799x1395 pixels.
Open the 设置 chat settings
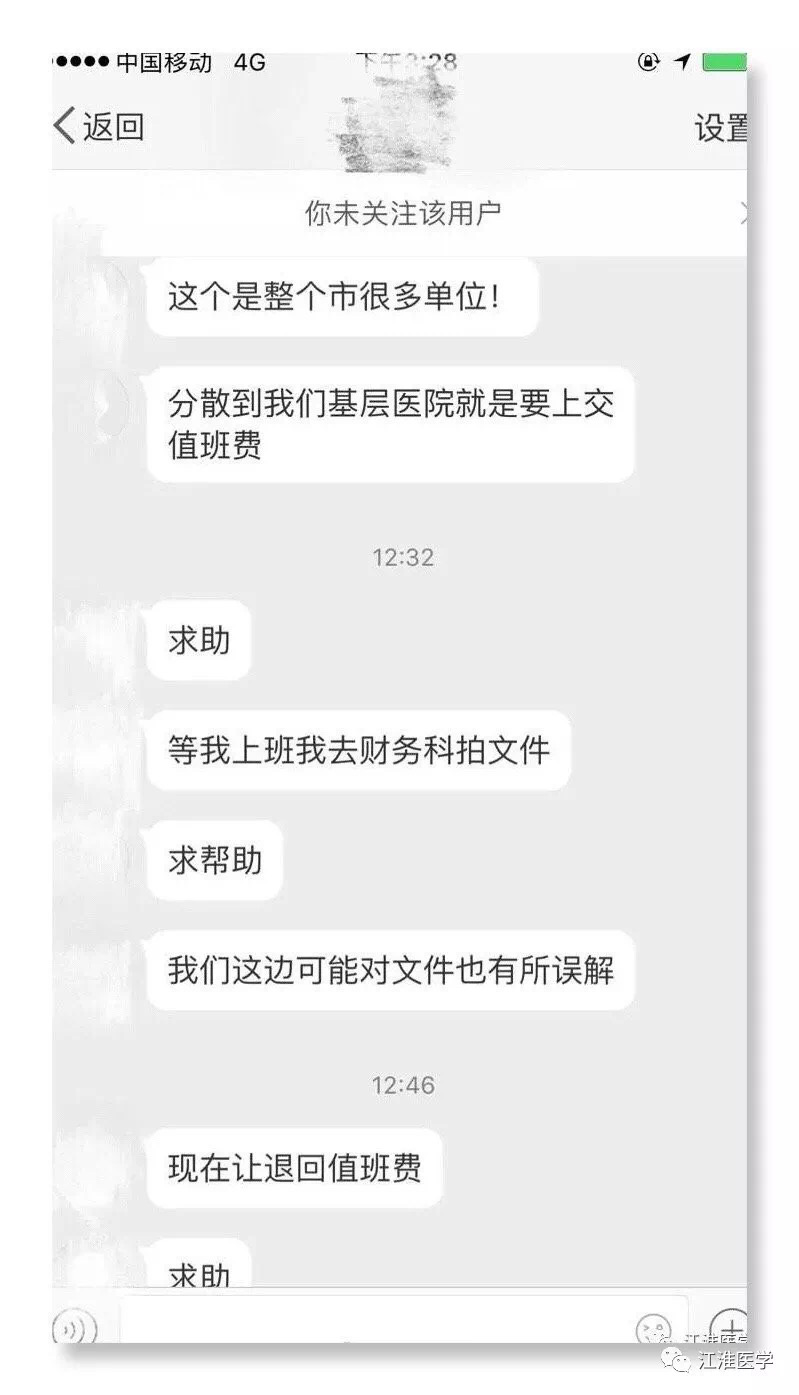point(720,128)
